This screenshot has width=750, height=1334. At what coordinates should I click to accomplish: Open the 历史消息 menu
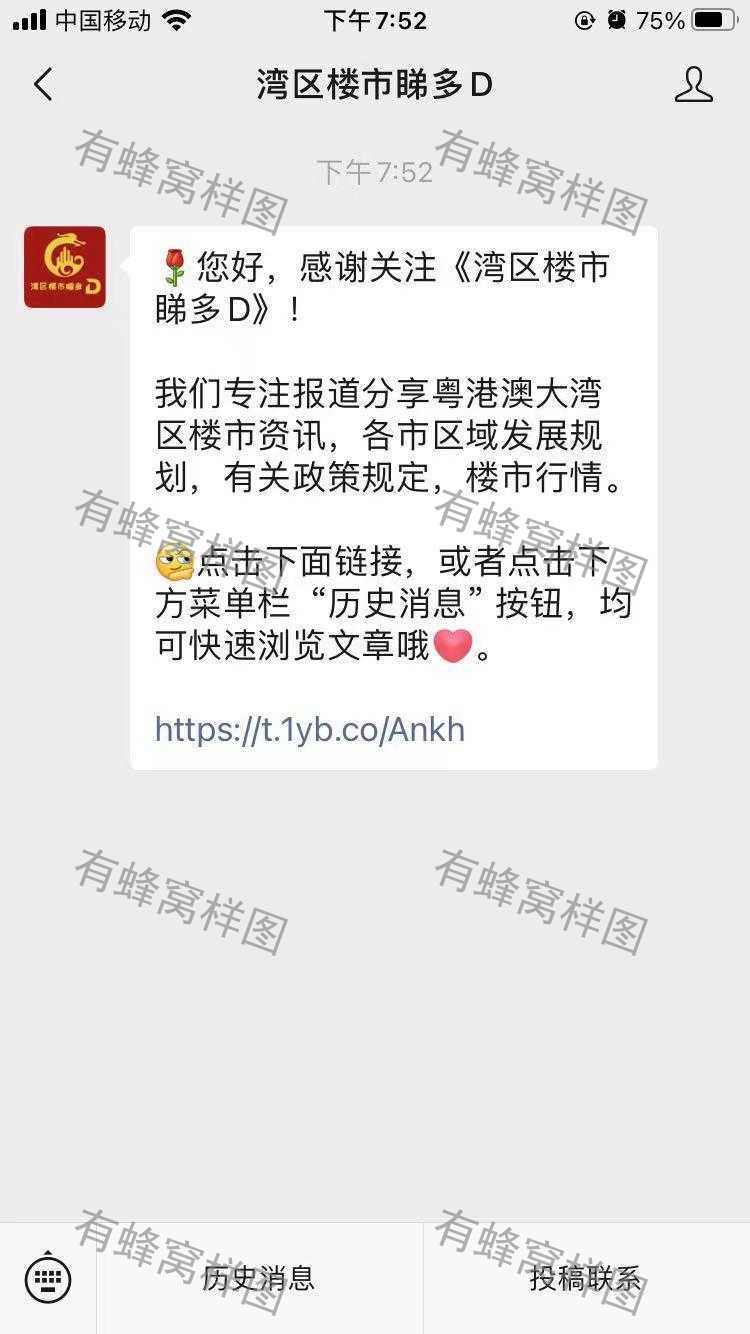coord(259,1278)
